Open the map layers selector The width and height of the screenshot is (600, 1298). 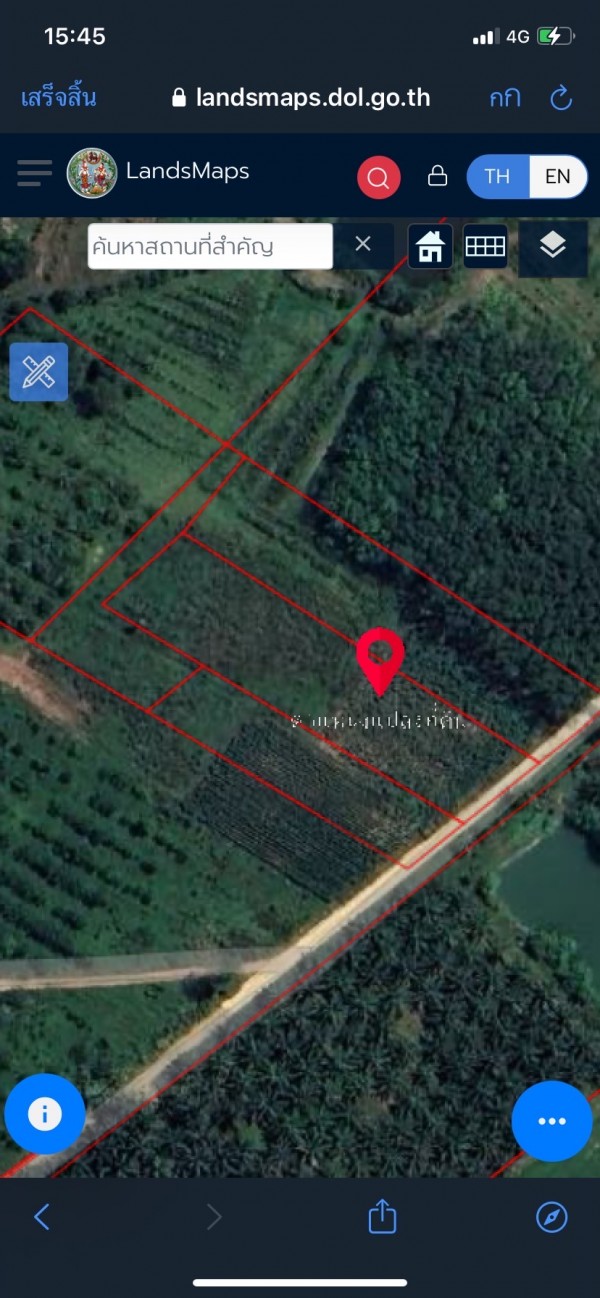553,246
